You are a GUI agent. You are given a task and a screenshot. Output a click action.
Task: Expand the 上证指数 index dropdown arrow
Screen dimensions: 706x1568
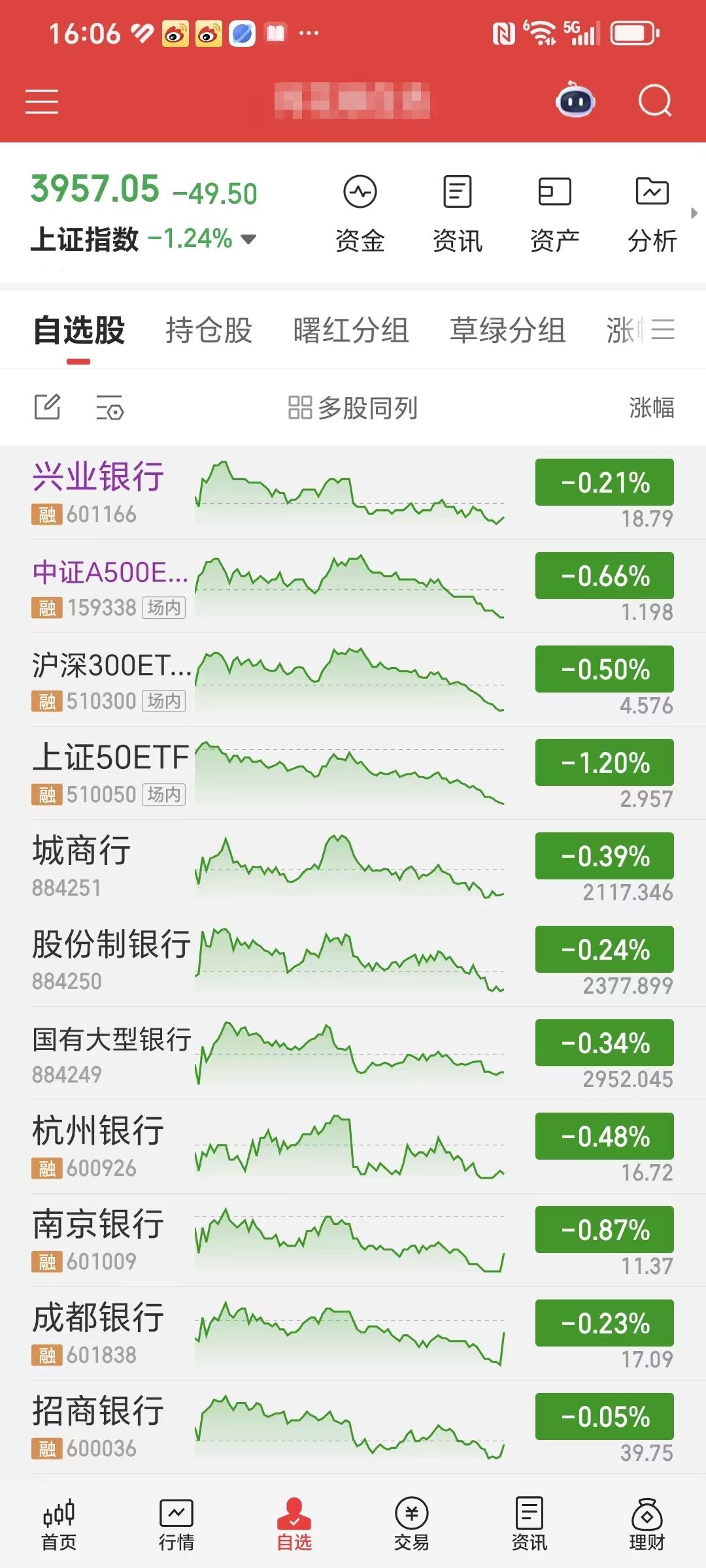click(248, 239)
